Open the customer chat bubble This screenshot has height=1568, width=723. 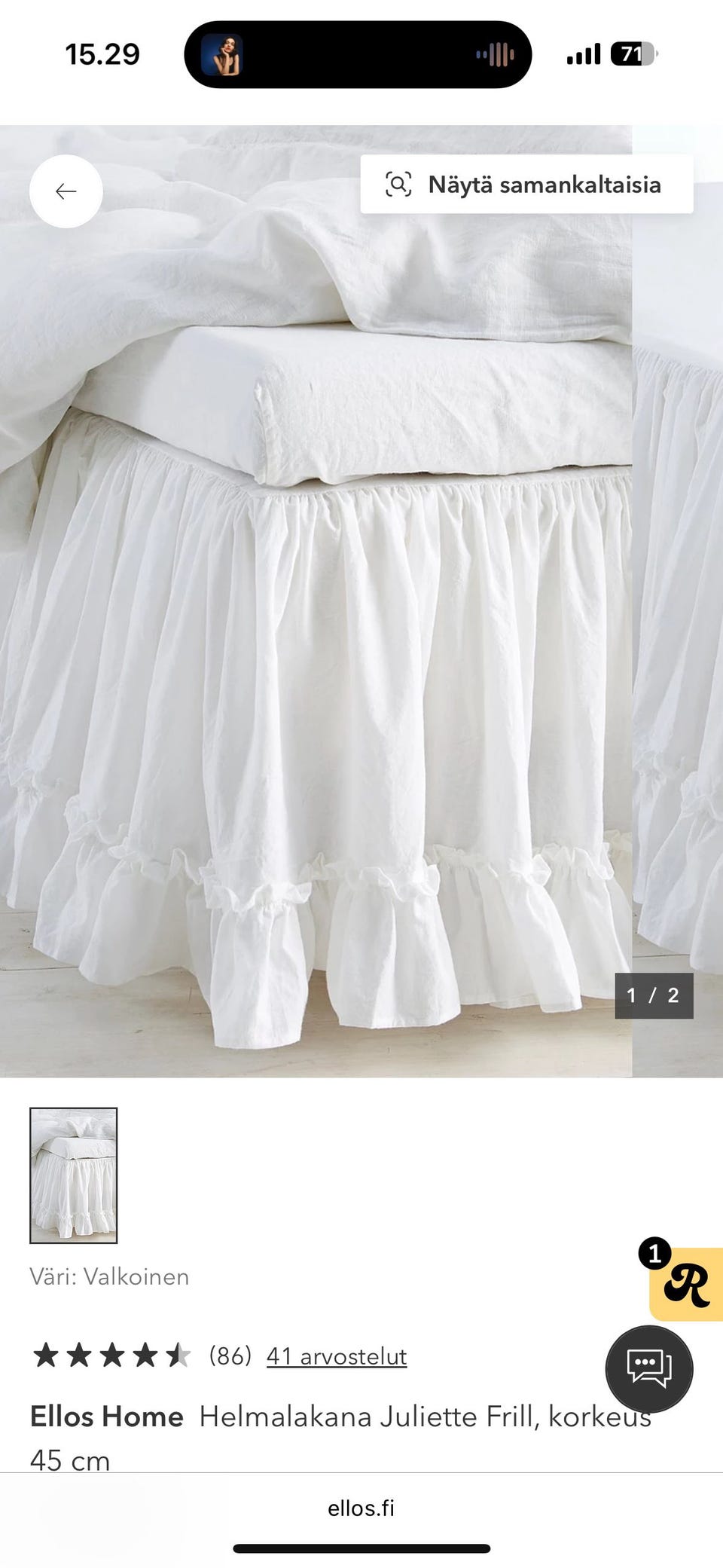click(x=648, y=1368)
